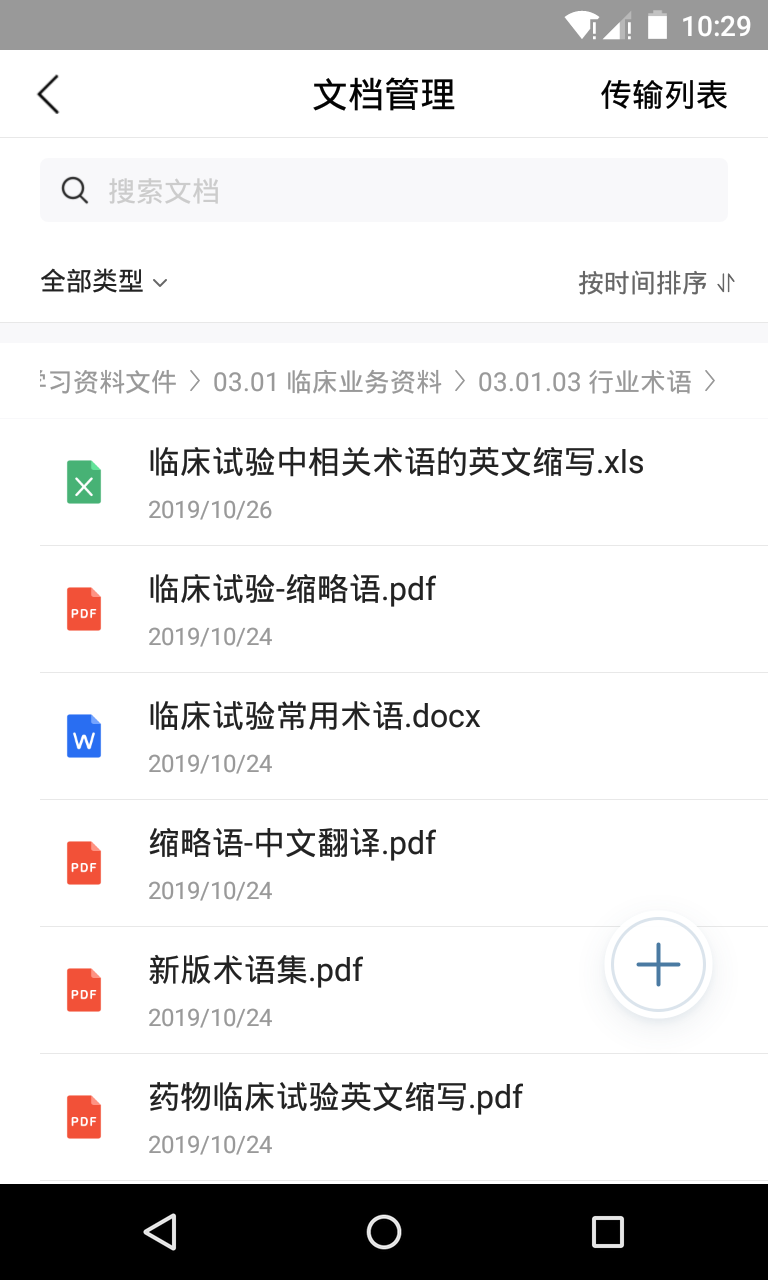Toggle 按时间排序 sort order
The width and height of the screenshot is (768, 1280).
click(656, 283)
